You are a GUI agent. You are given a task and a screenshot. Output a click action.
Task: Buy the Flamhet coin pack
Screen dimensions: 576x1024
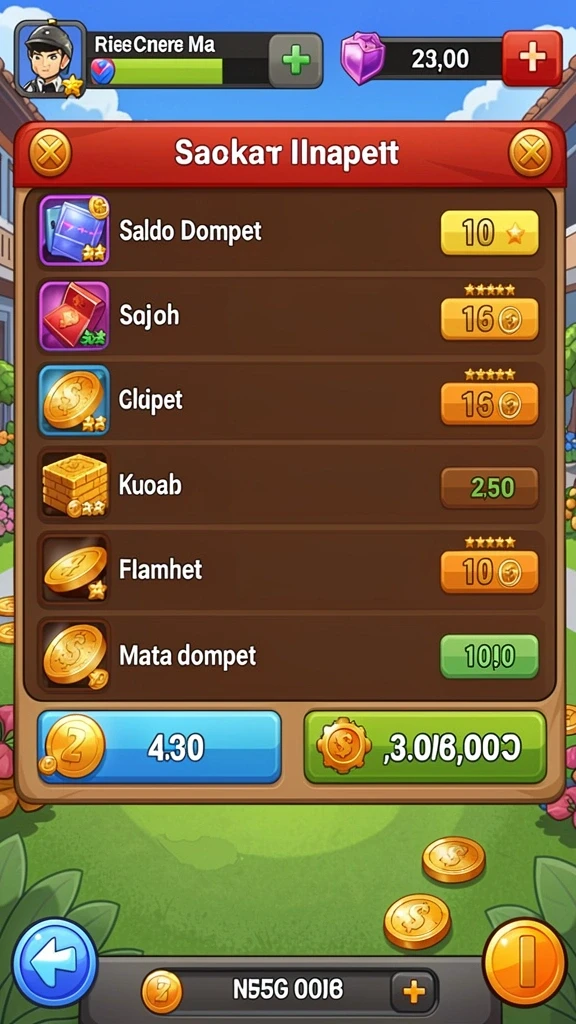[489, 572]
